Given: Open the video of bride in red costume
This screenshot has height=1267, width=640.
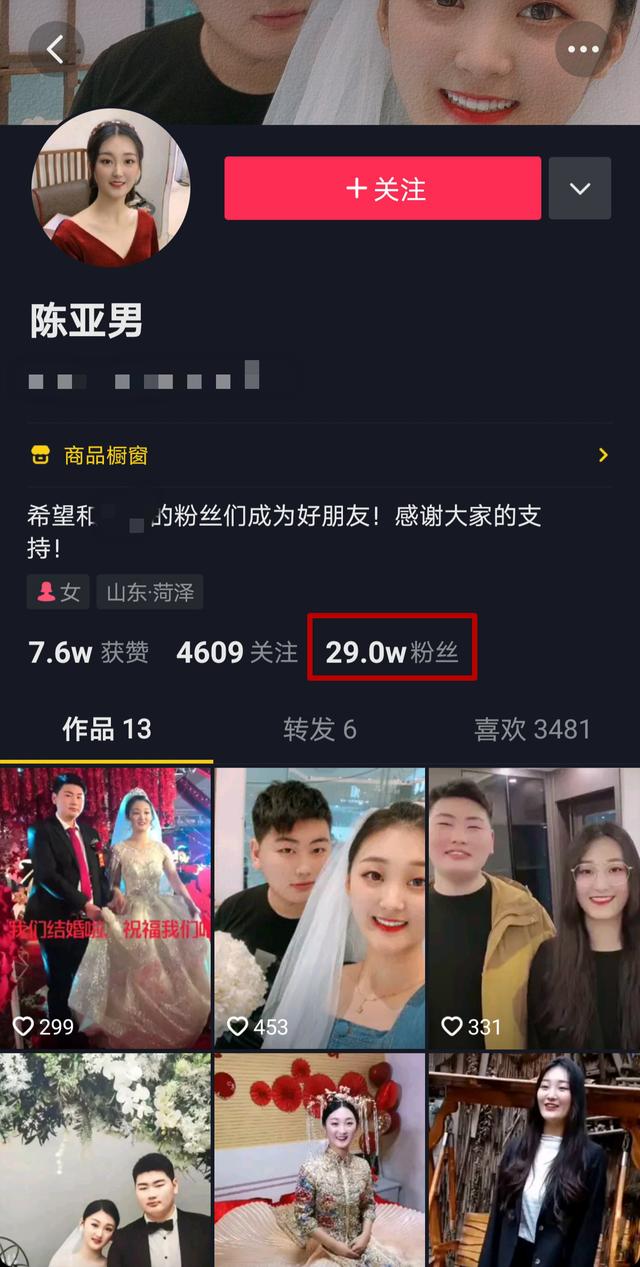Looking at the screenshot, I should click(x=320, y=1160).
